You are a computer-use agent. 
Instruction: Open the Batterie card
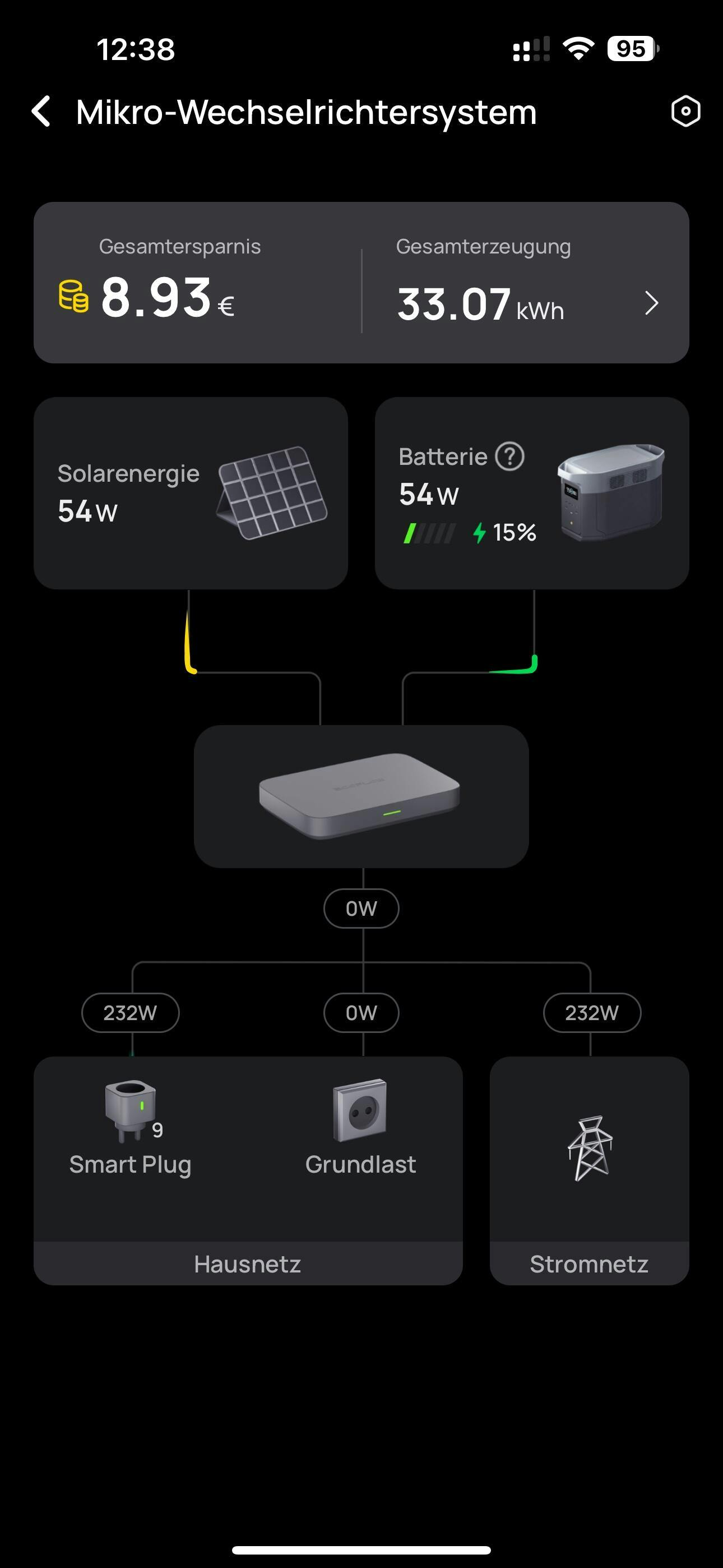click(532, 493)
